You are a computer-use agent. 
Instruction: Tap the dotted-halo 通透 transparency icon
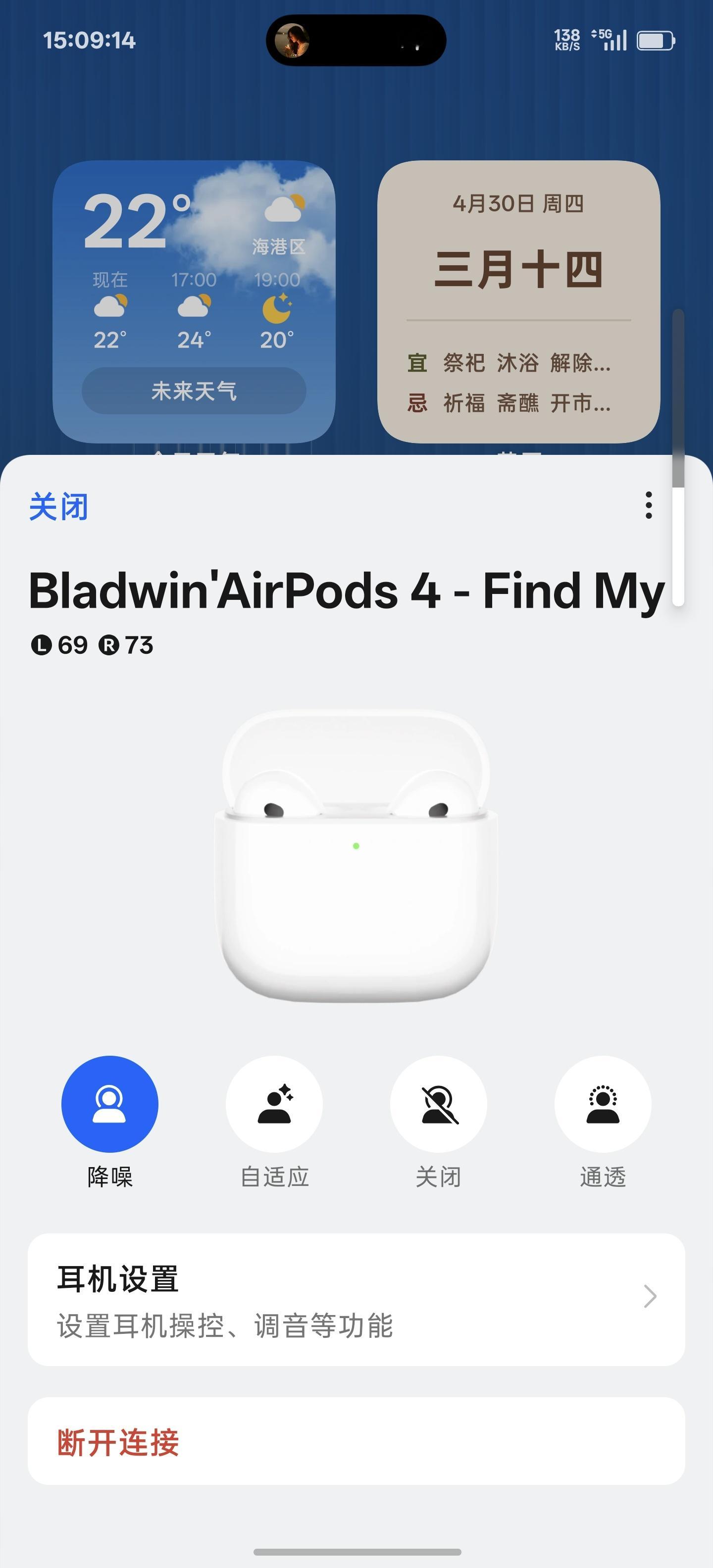[x=602, y=1104]
